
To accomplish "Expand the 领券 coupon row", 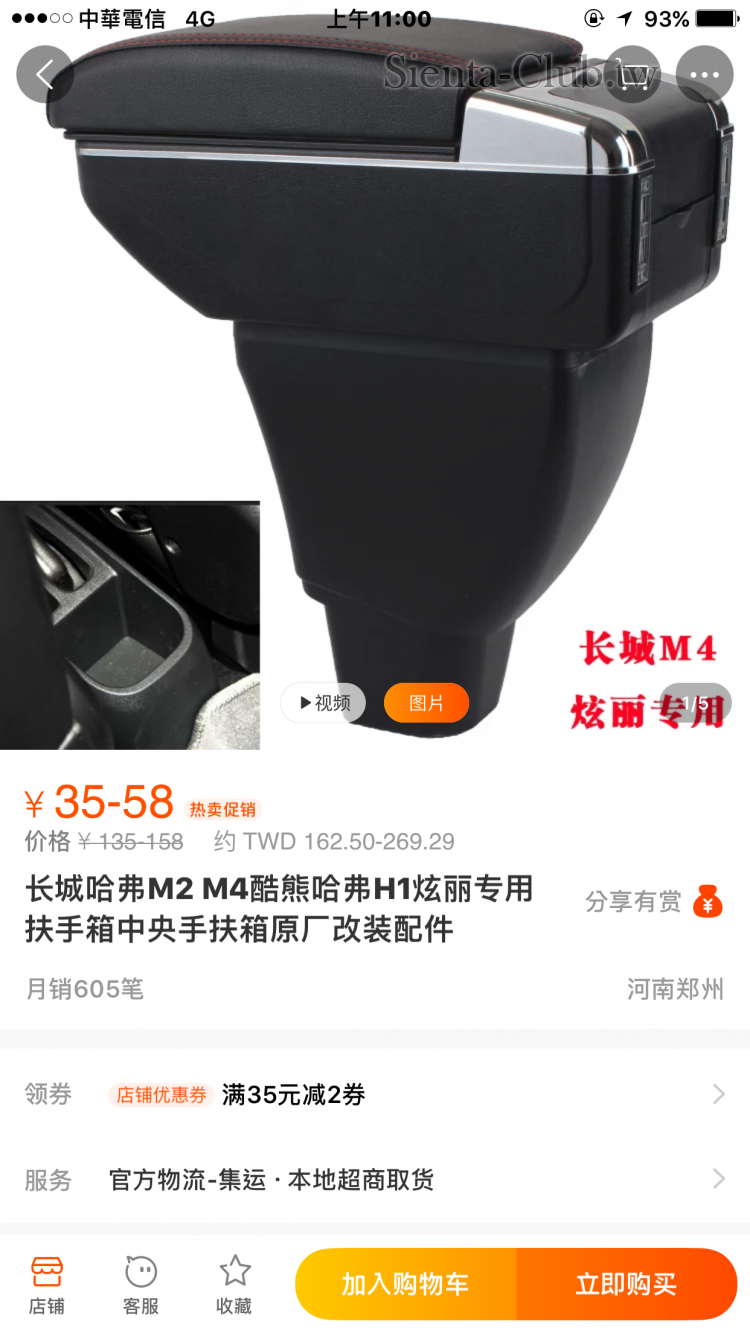I will click(375, 1095).
